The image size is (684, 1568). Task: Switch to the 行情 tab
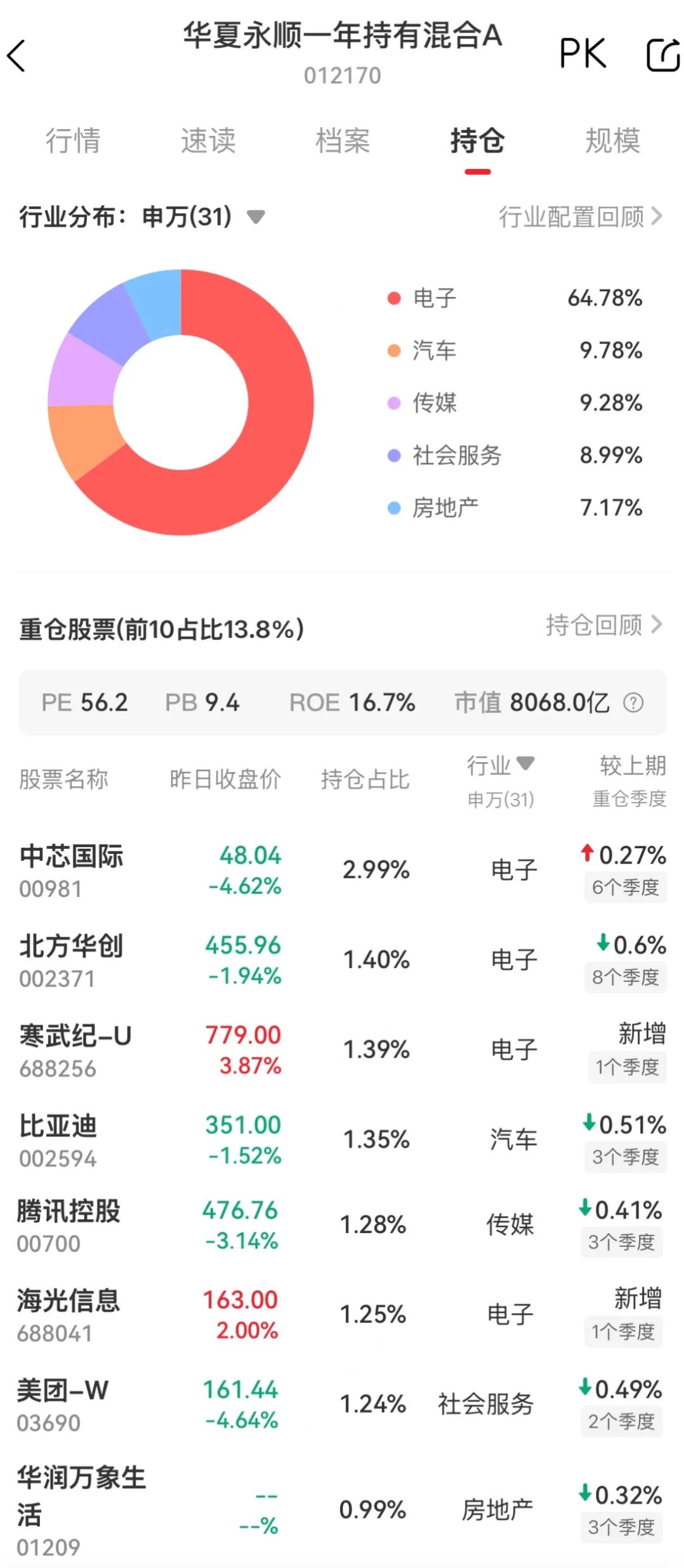[x=73, y=141]
